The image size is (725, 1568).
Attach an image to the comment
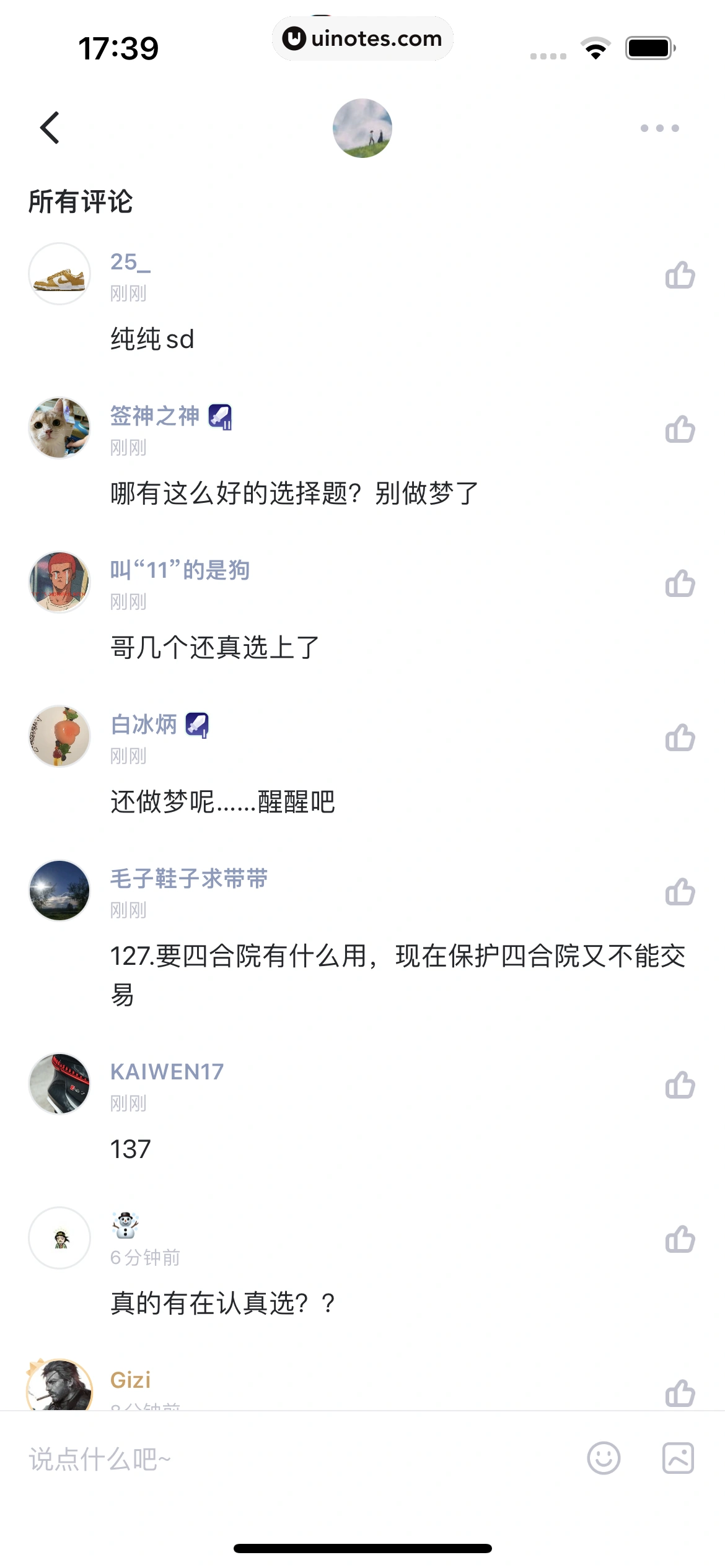[678, 1458]
